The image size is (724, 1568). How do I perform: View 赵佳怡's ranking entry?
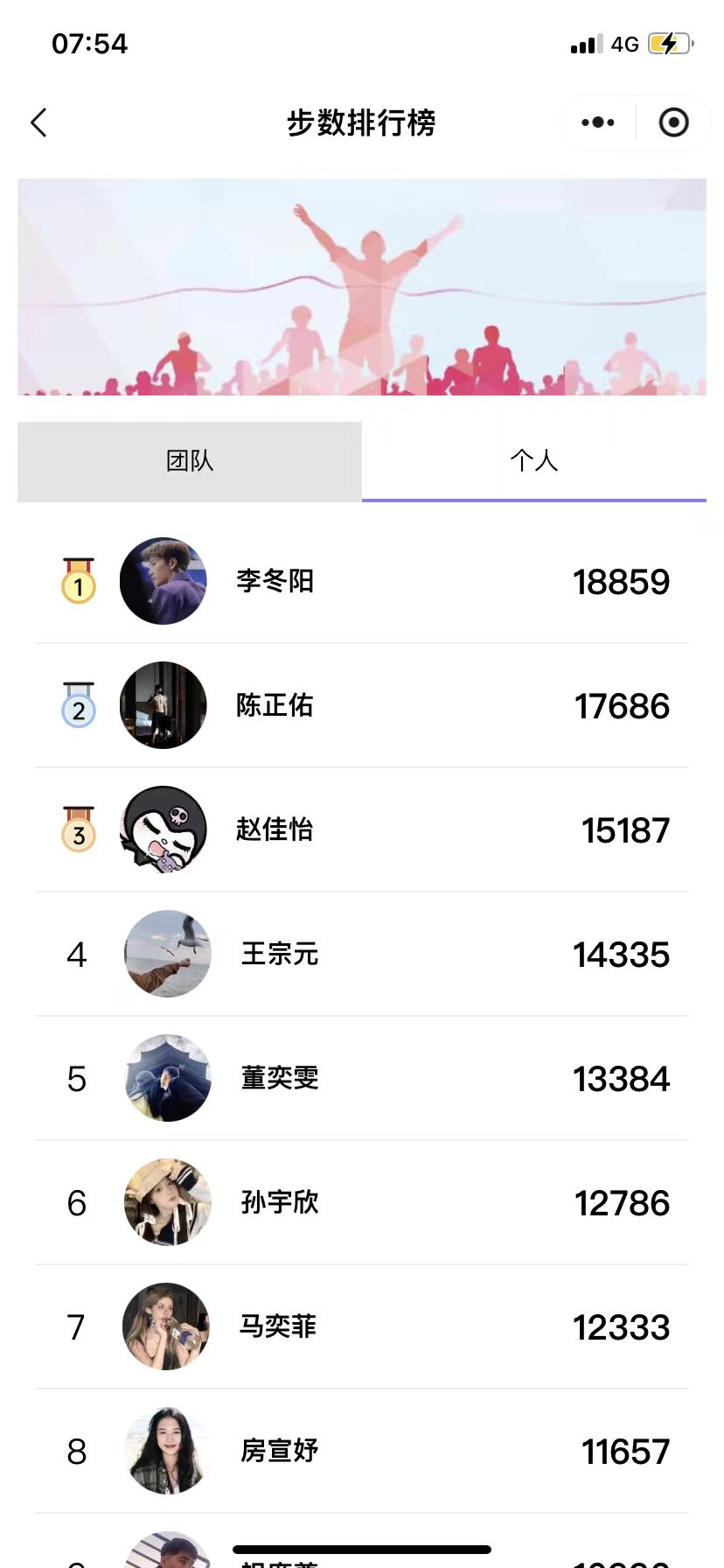tap(362, 830)
